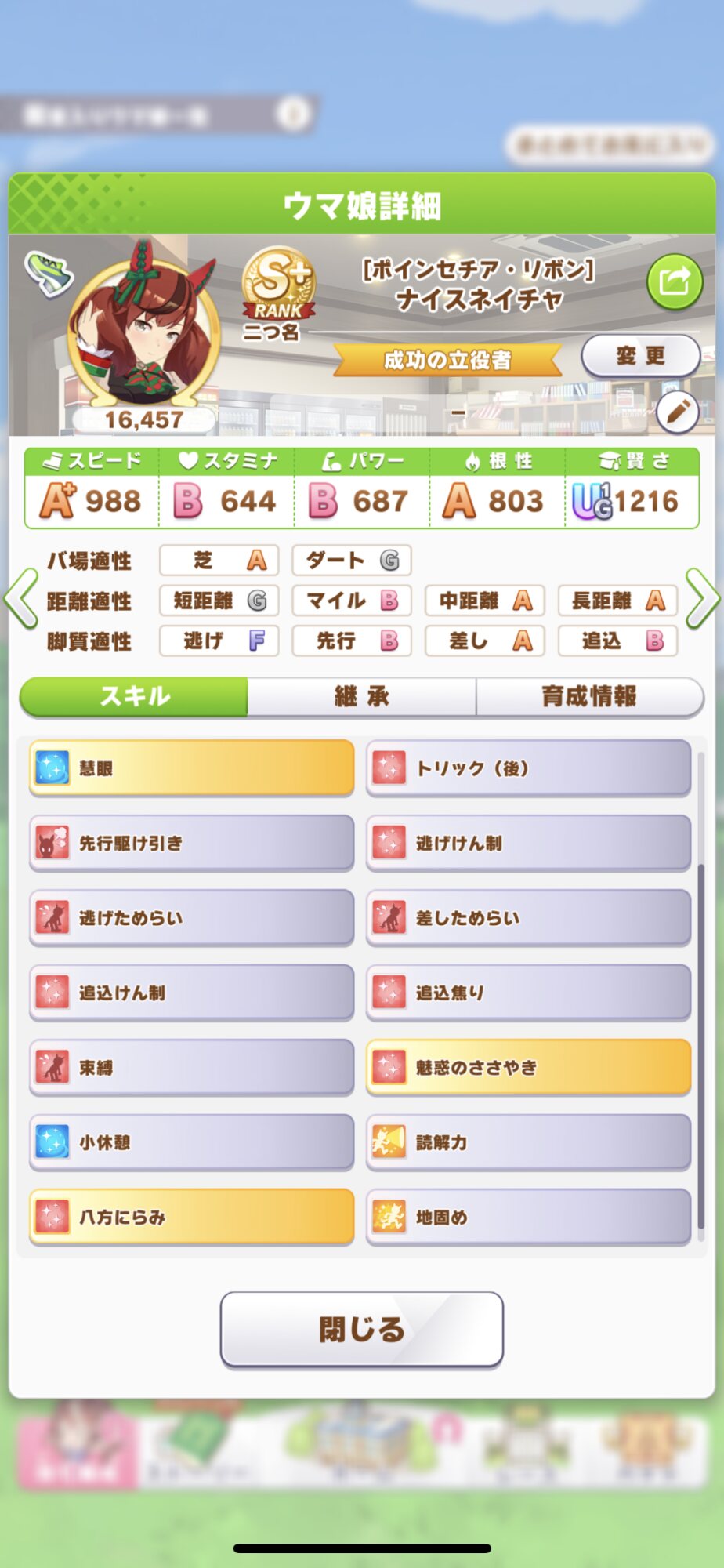Tap the running shoe icon beside the portrait
This screenshot has width=724, height=1568.
[x=49, y=273]
